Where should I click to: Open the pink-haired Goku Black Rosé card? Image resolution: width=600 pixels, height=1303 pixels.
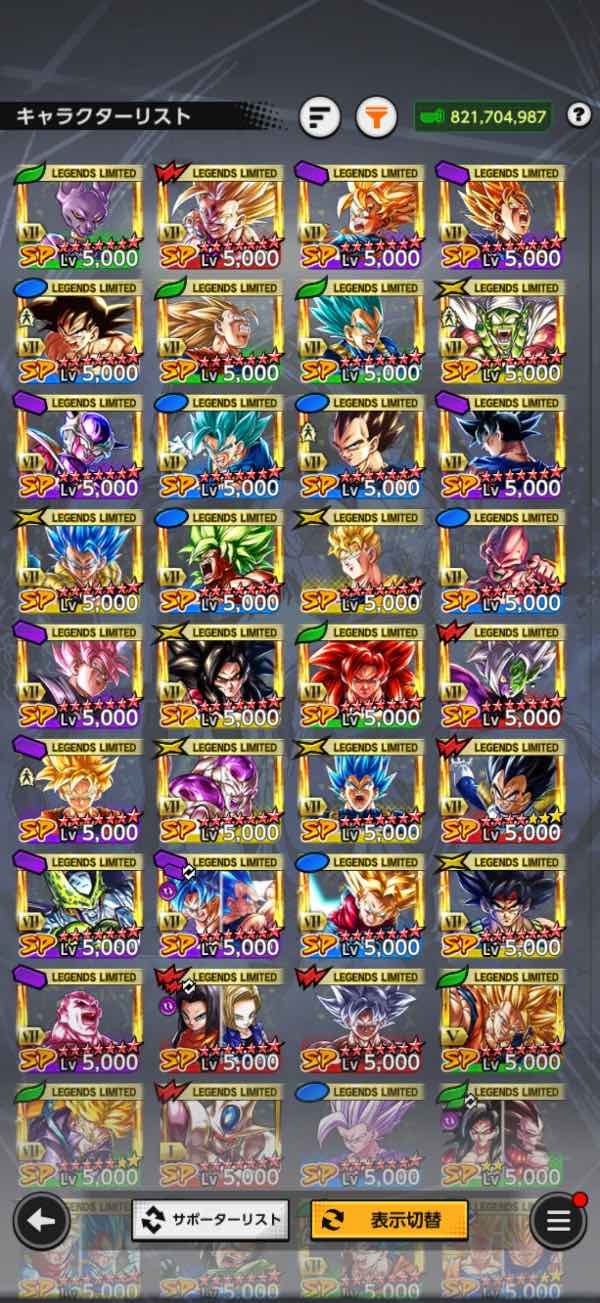pyautogui.click(x=78, y=678)
